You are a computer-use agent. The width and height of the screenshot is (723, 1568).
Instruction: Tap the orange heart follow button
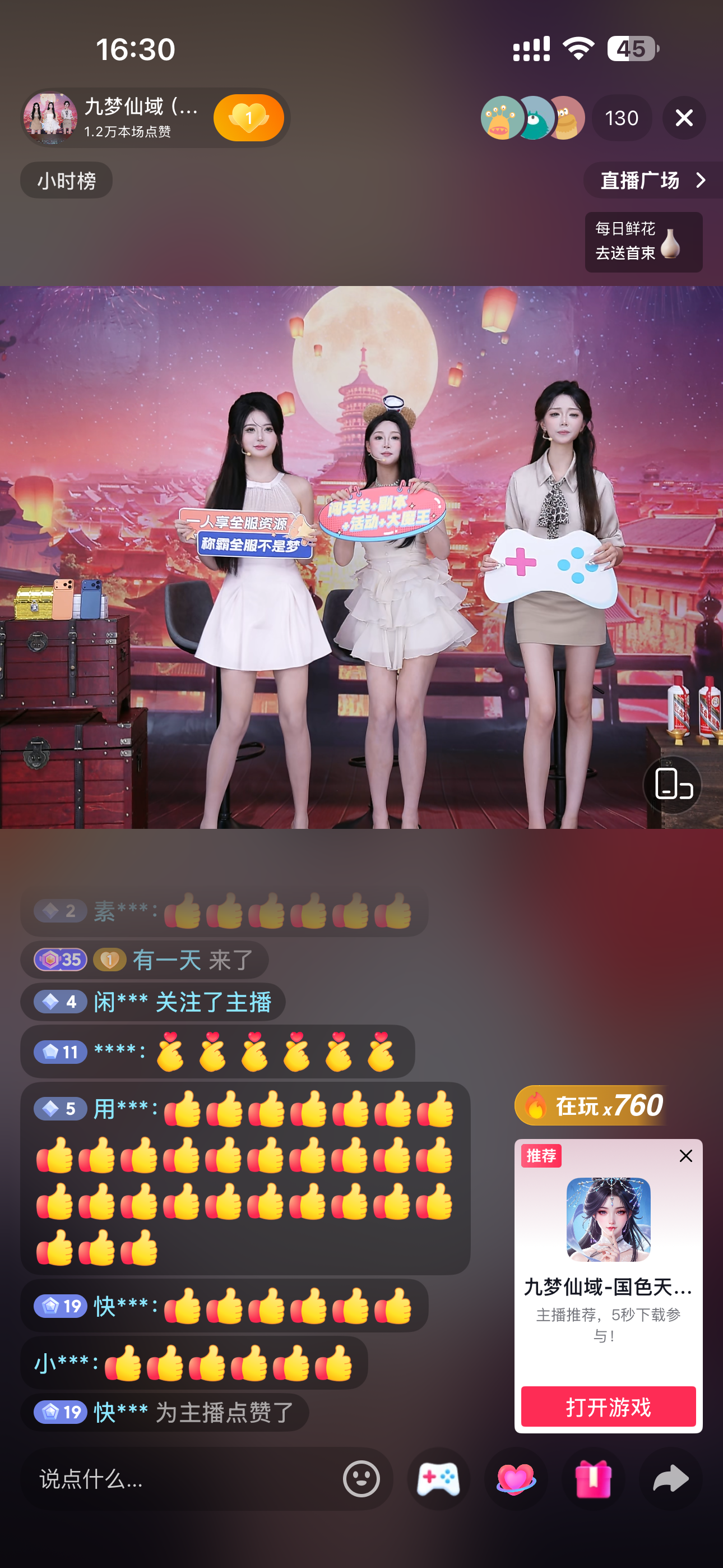point(248,117)
